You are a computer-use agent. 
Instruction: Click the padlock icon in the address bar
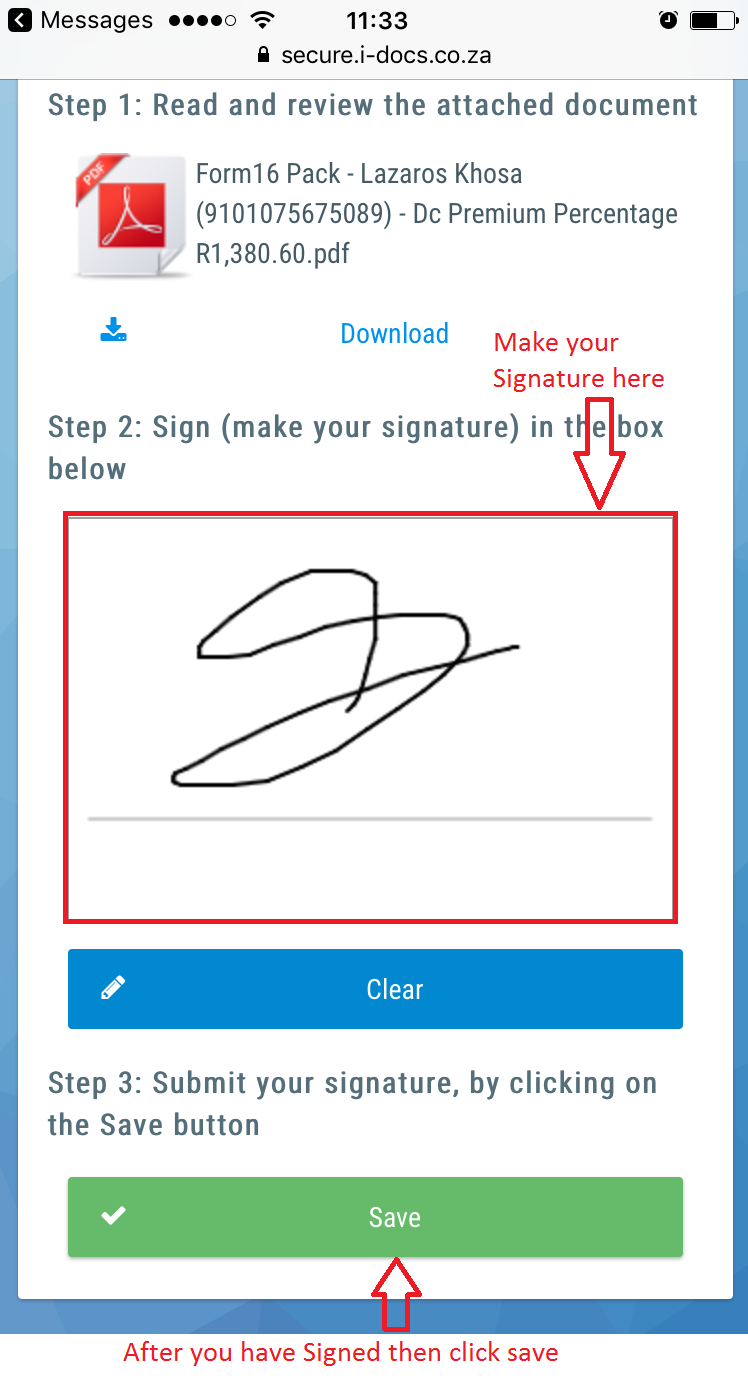pos(262,55)
